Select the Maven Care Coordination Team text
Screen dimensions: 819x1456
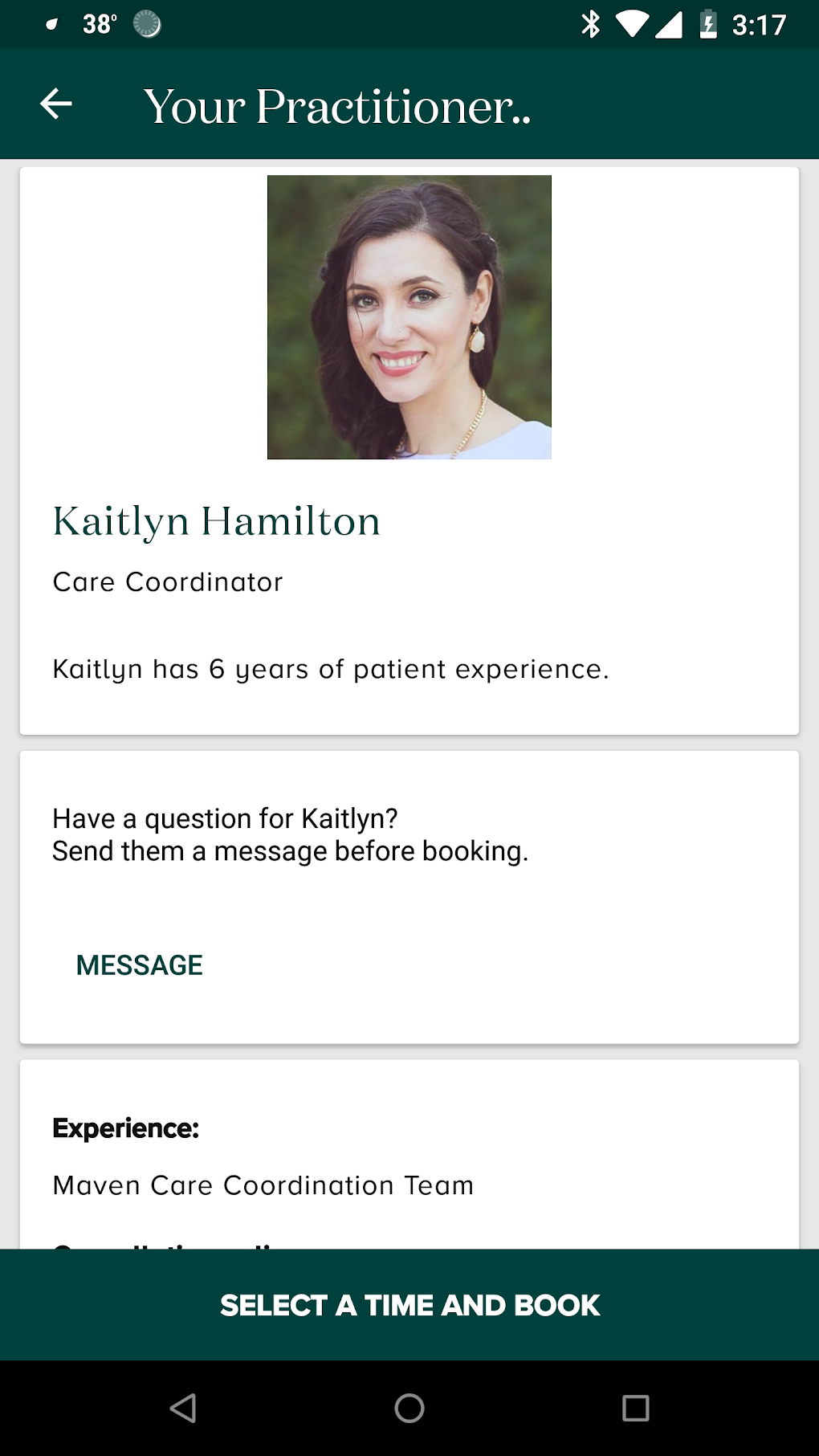(x=263, y=1185)
